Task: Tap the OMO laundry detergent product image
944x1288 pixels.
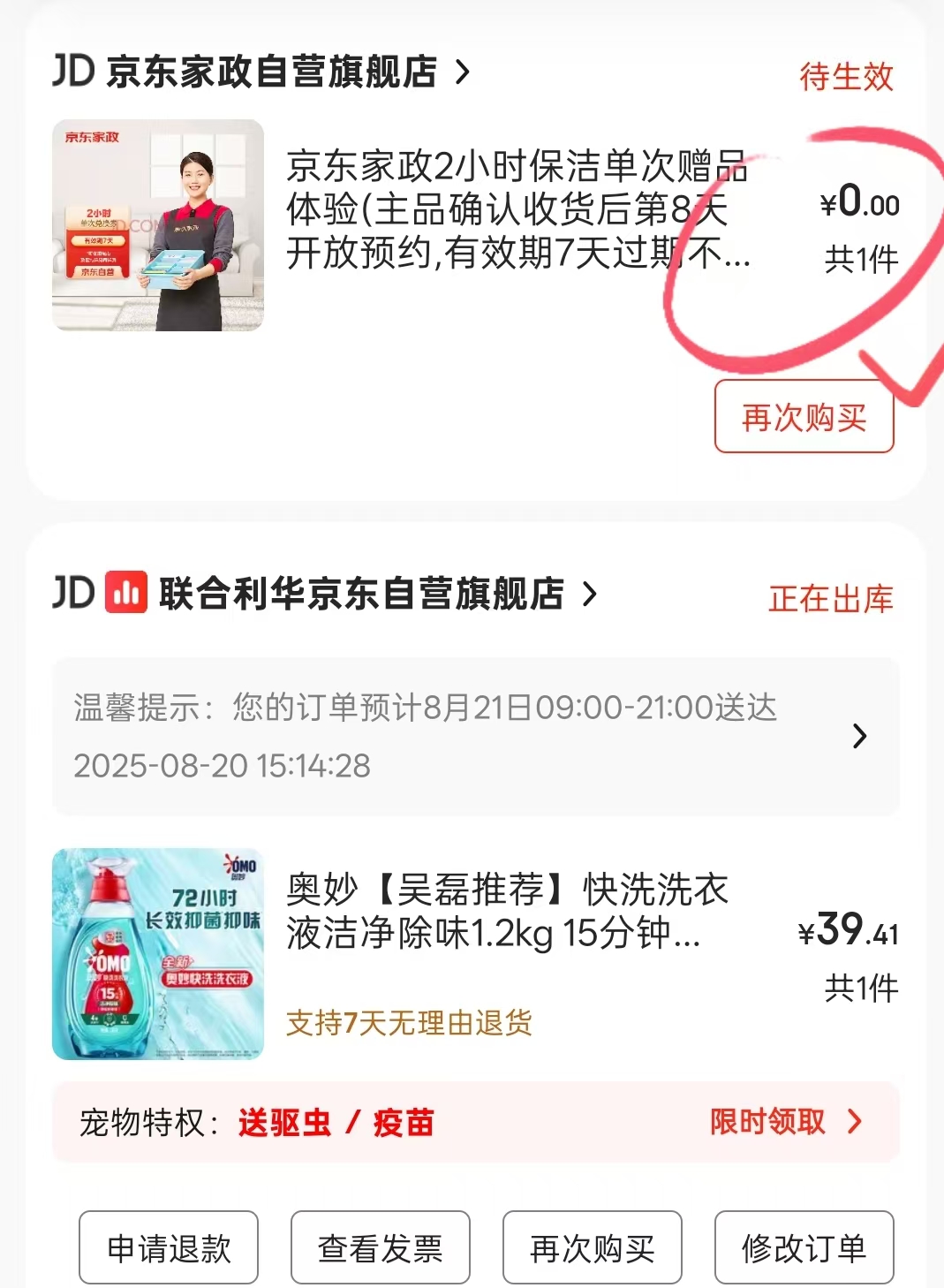Action: click(x=157, y=952)
